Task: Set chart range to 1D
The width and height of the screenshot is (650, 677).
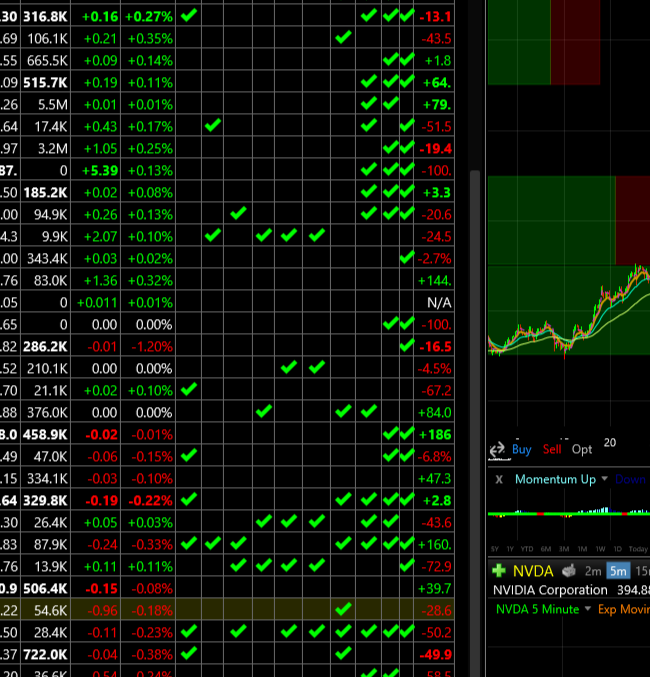Action: pos(617,549)
